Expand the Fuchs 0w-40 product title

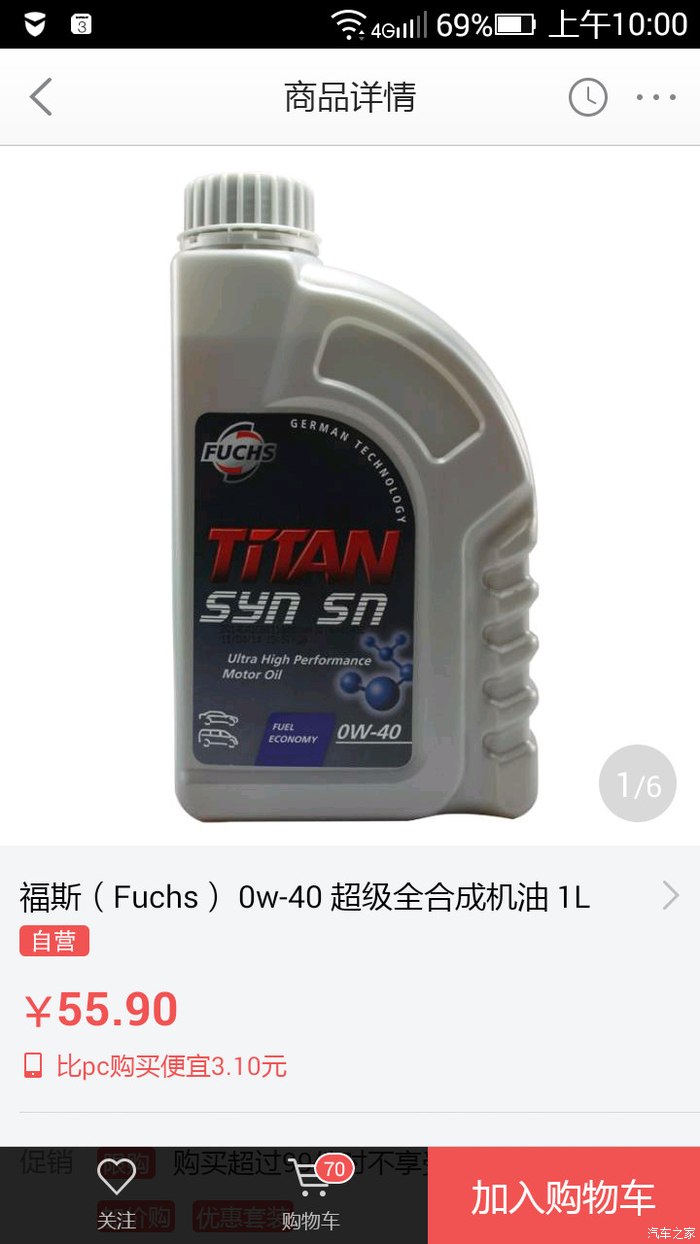click(350, 897)
